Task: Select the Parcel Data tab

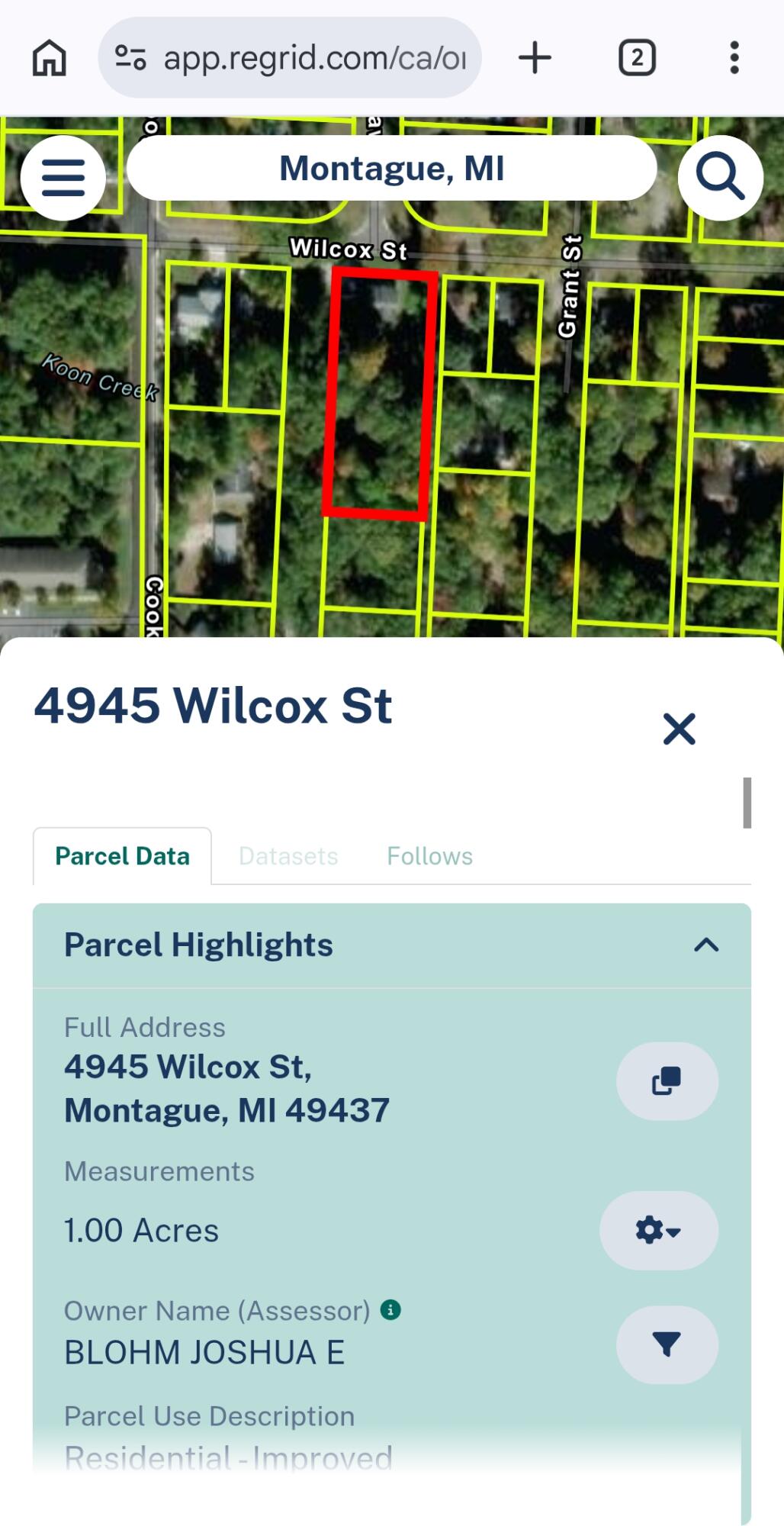Action: pyautogui.click(x=122, y=856)
